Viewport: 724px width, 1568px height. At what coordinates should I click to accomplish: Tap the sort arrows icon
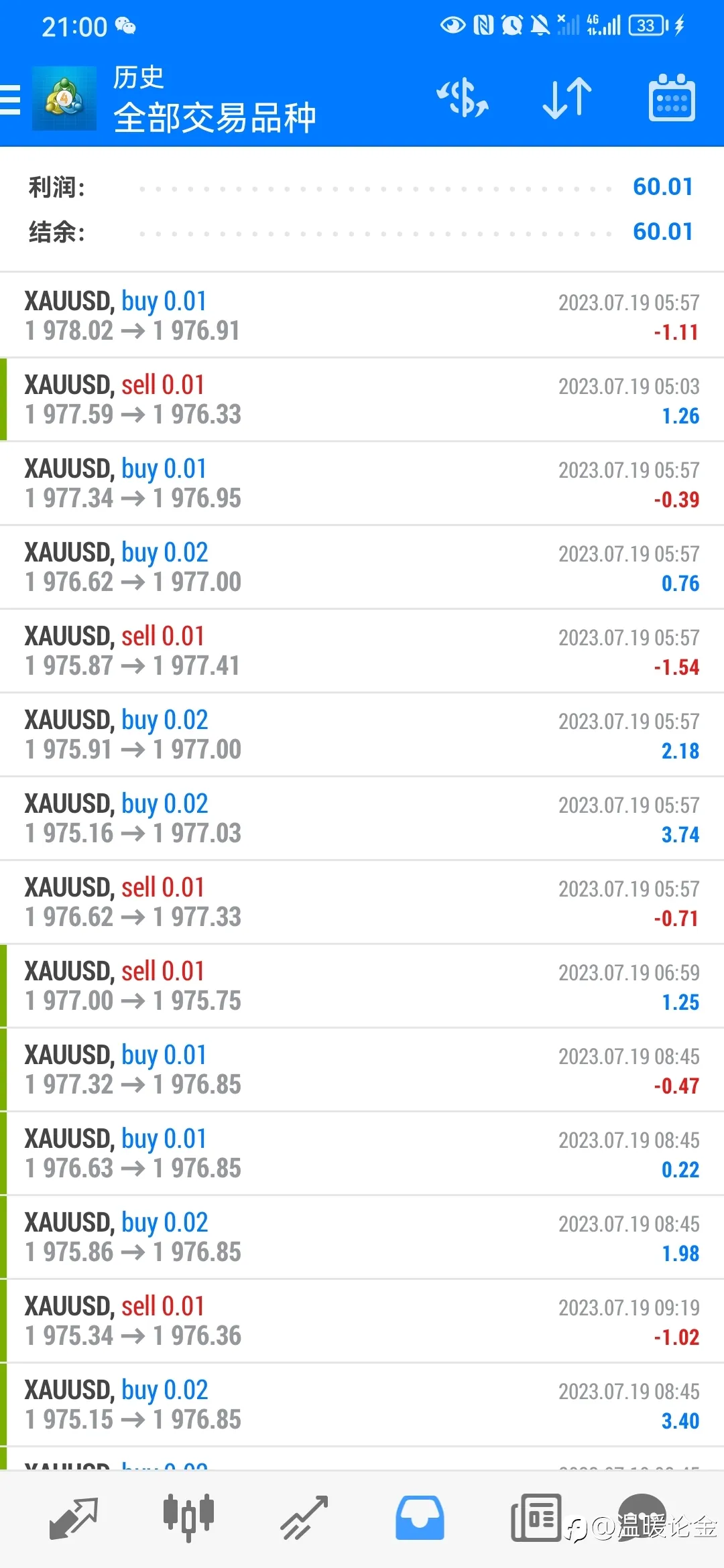pyautogui.click(x=567, y=98)
